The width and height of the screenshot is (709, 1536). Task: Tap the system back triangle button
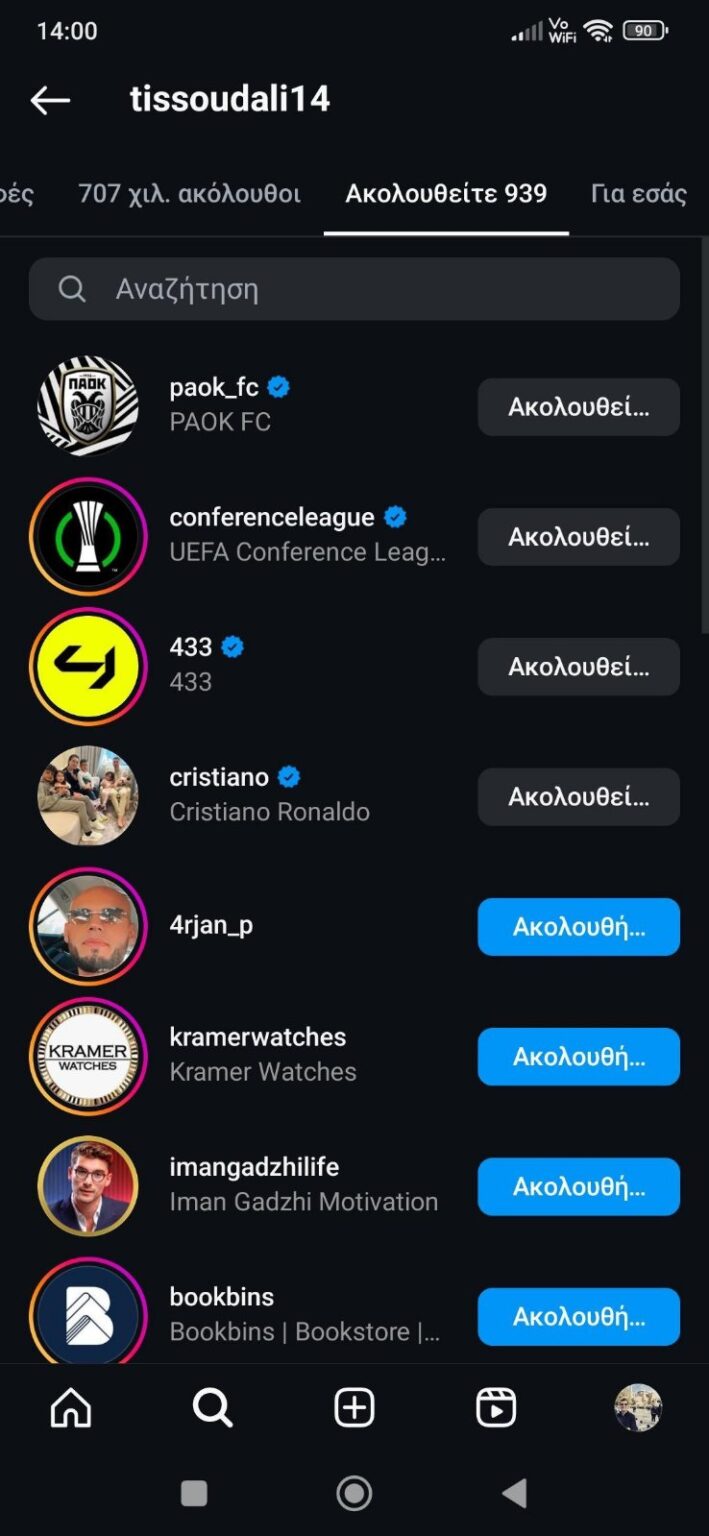[x=514, y=1494]
